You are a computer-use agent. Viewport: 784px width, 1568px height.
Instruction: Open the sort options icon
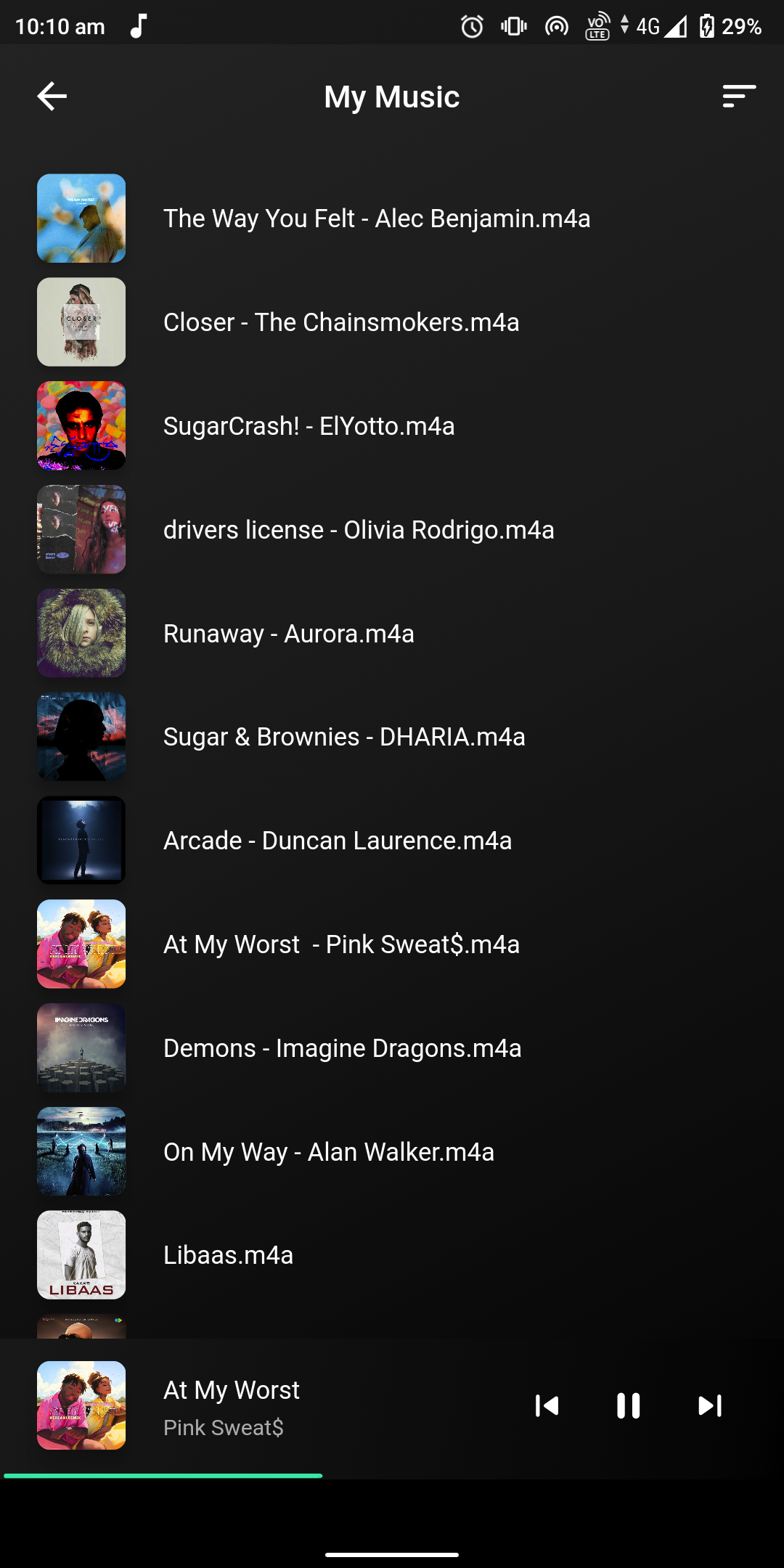click(x=739, y=96)
